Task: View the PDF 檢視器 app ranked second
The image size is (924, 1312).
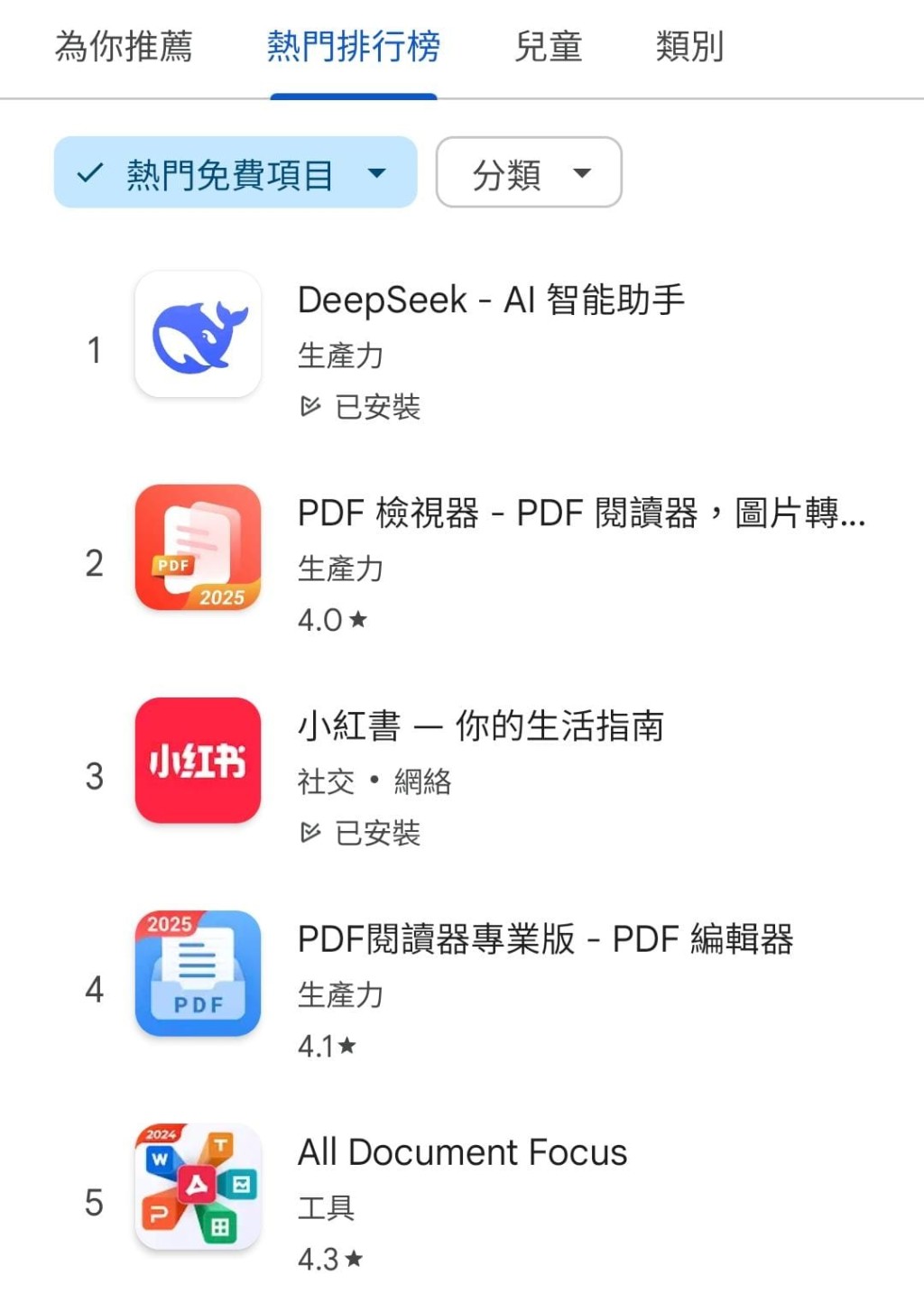Action: point(581,513)
